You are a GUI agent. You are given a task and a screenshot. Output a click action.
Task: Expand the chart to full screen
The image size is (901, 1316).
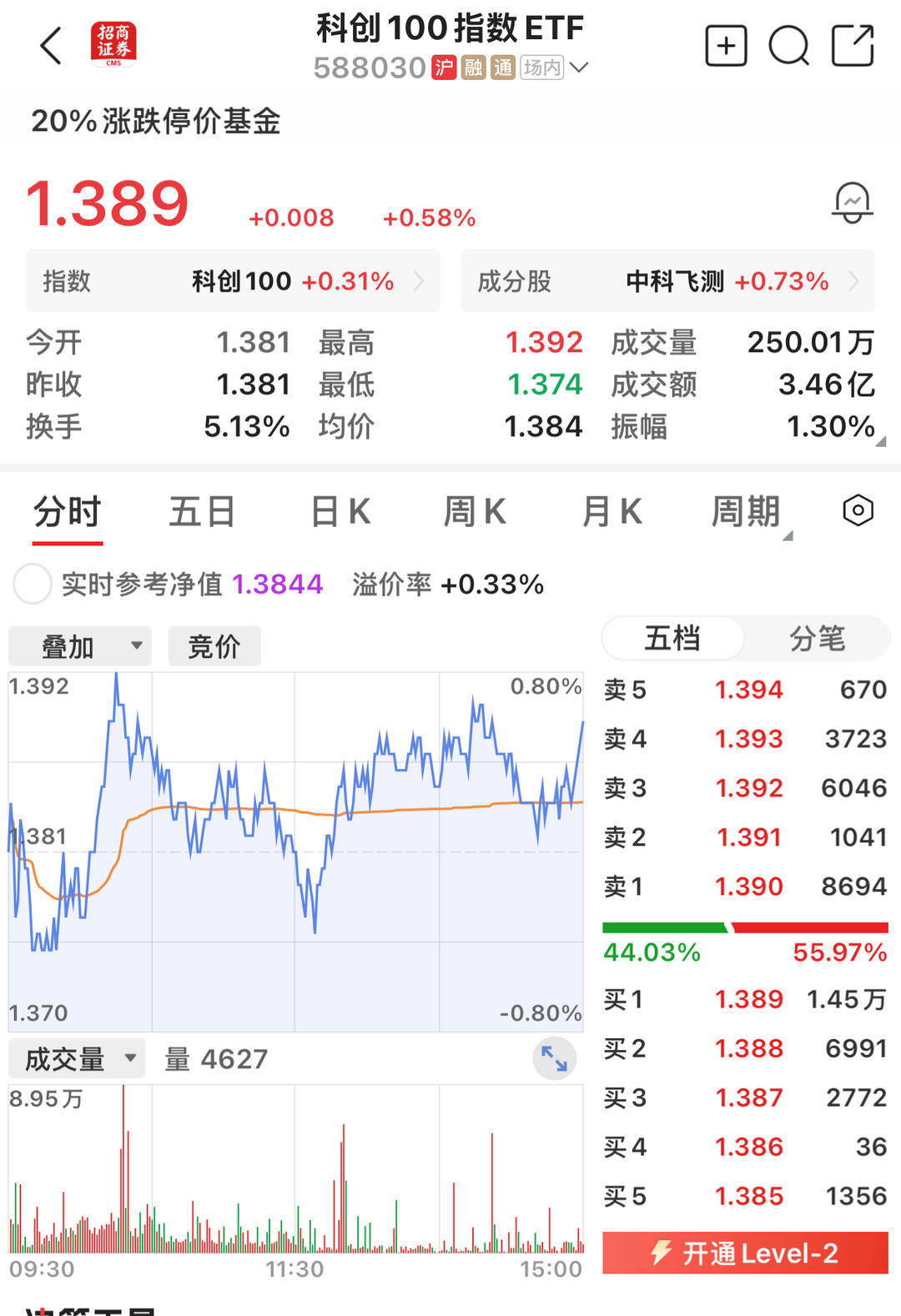pos(554,1058)
